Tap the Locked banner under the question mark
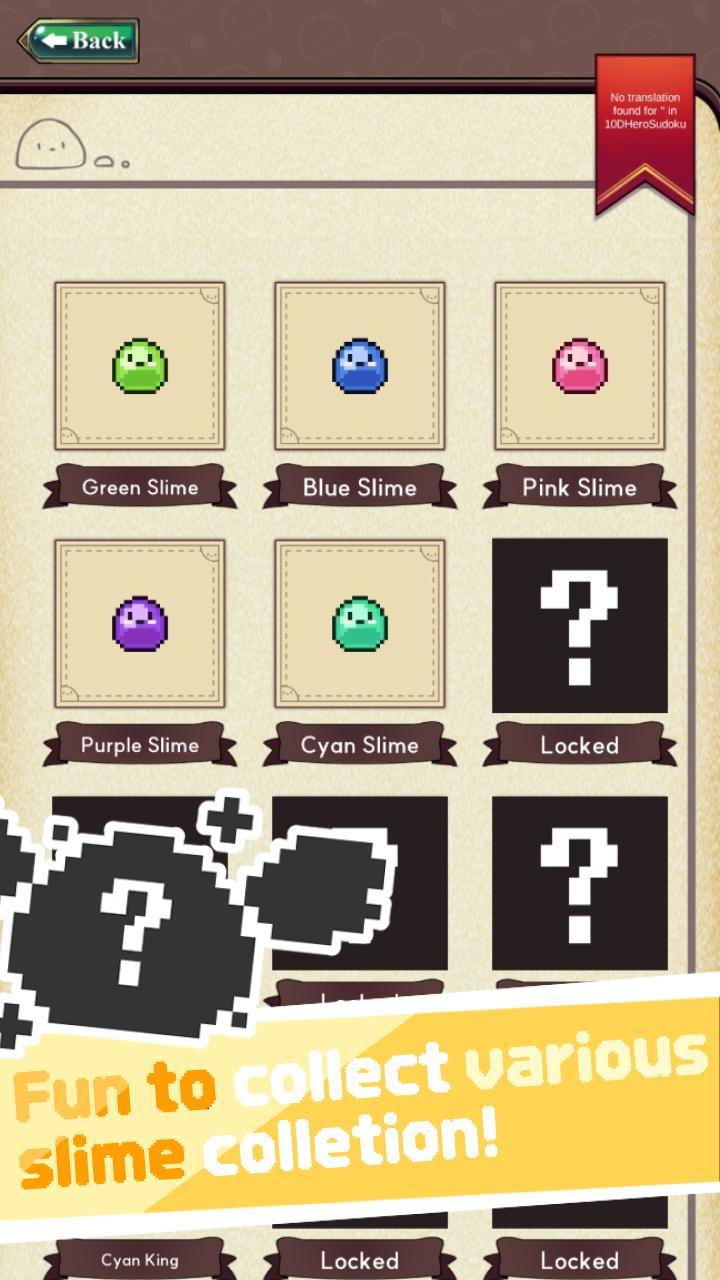Image resolution: width=720 pixels, height=1280 pixels. [x=580, y=745]
